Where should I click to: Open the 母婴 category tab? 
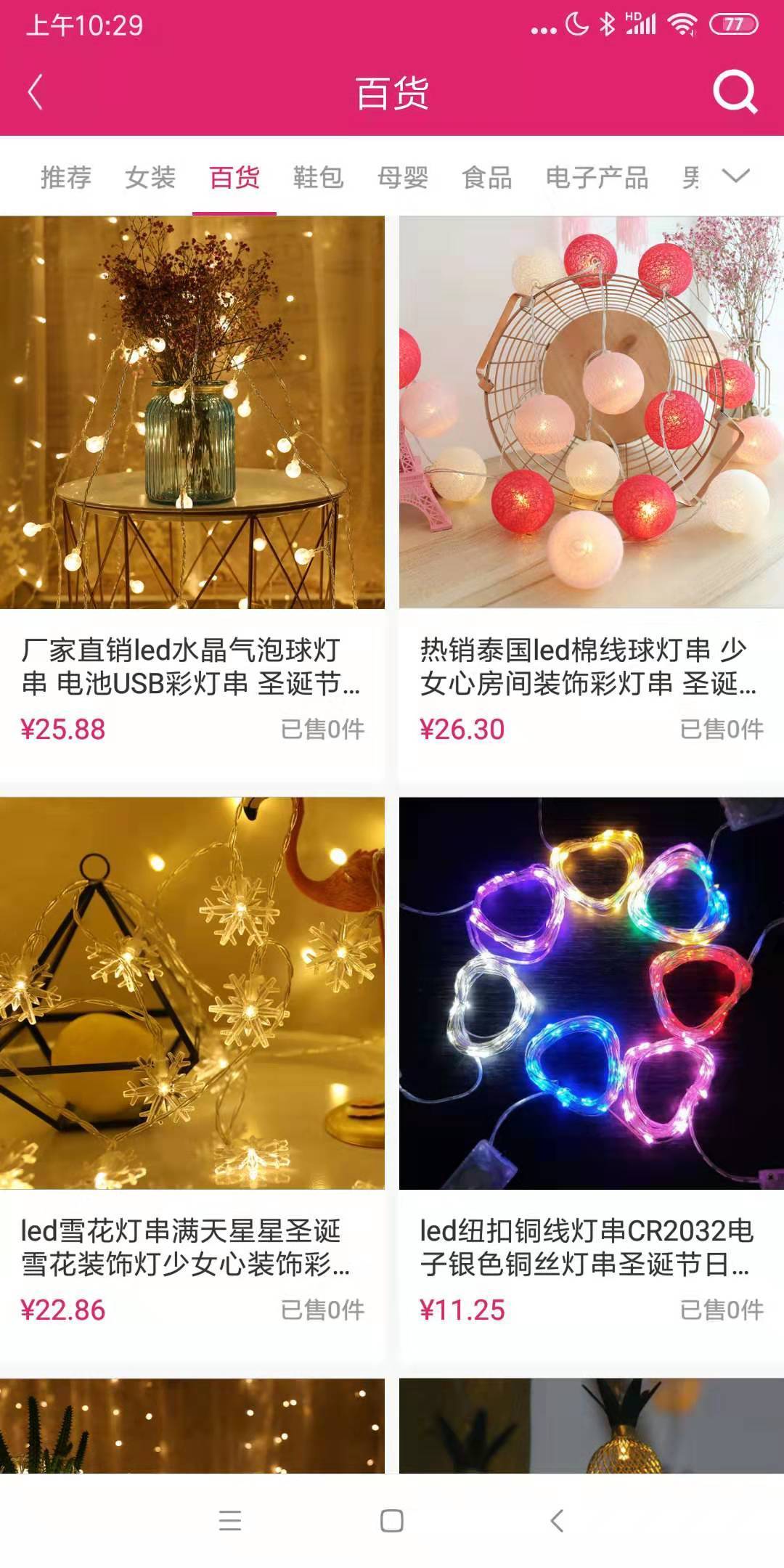coord(402,177)
